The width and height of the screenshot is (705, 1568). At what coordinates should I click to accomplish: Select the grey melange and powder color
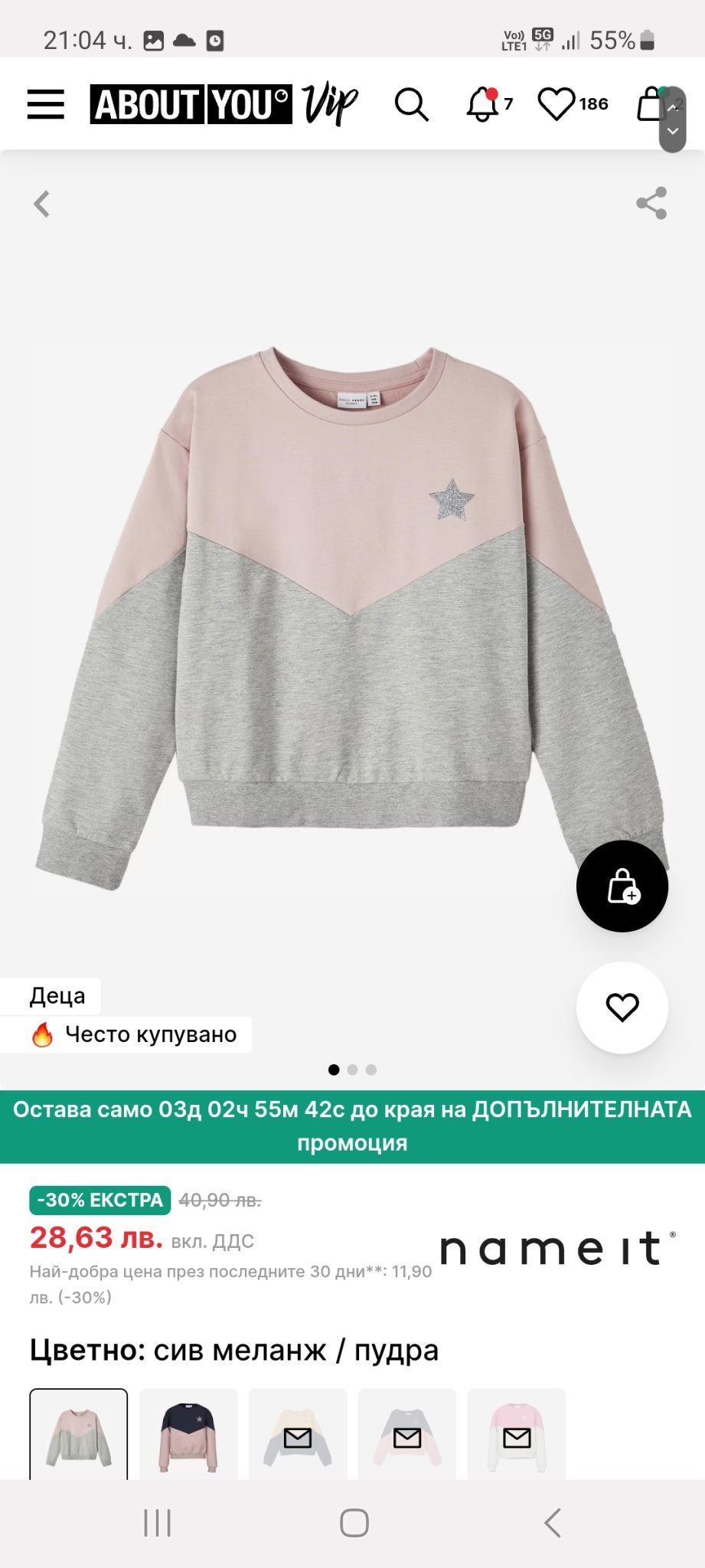(79, 1434)
